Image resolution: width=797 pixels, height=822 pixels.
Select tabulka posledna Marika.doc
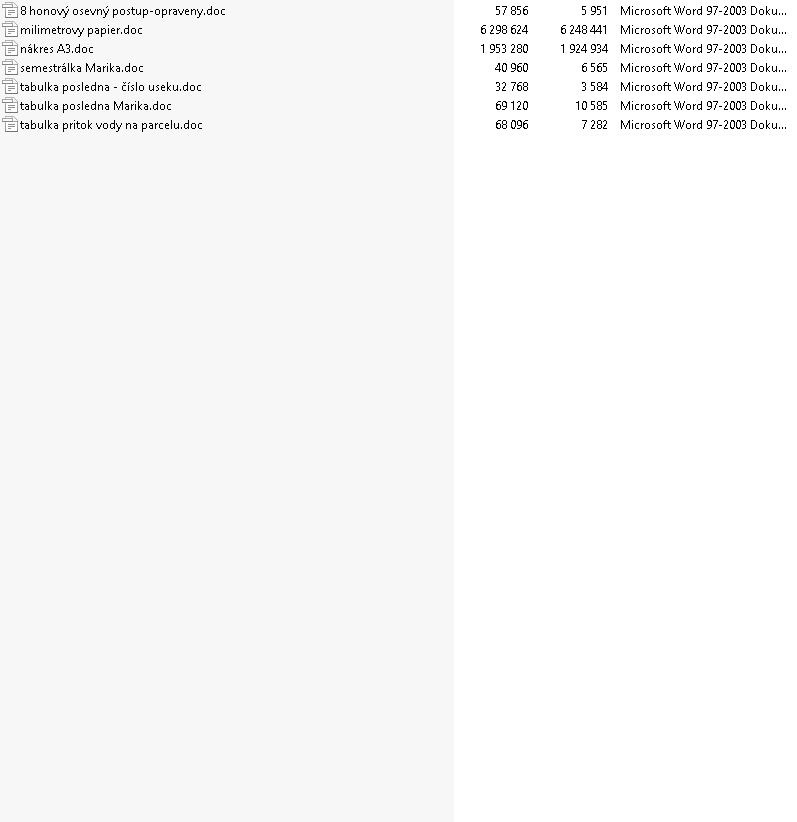[x=95, y=106]
